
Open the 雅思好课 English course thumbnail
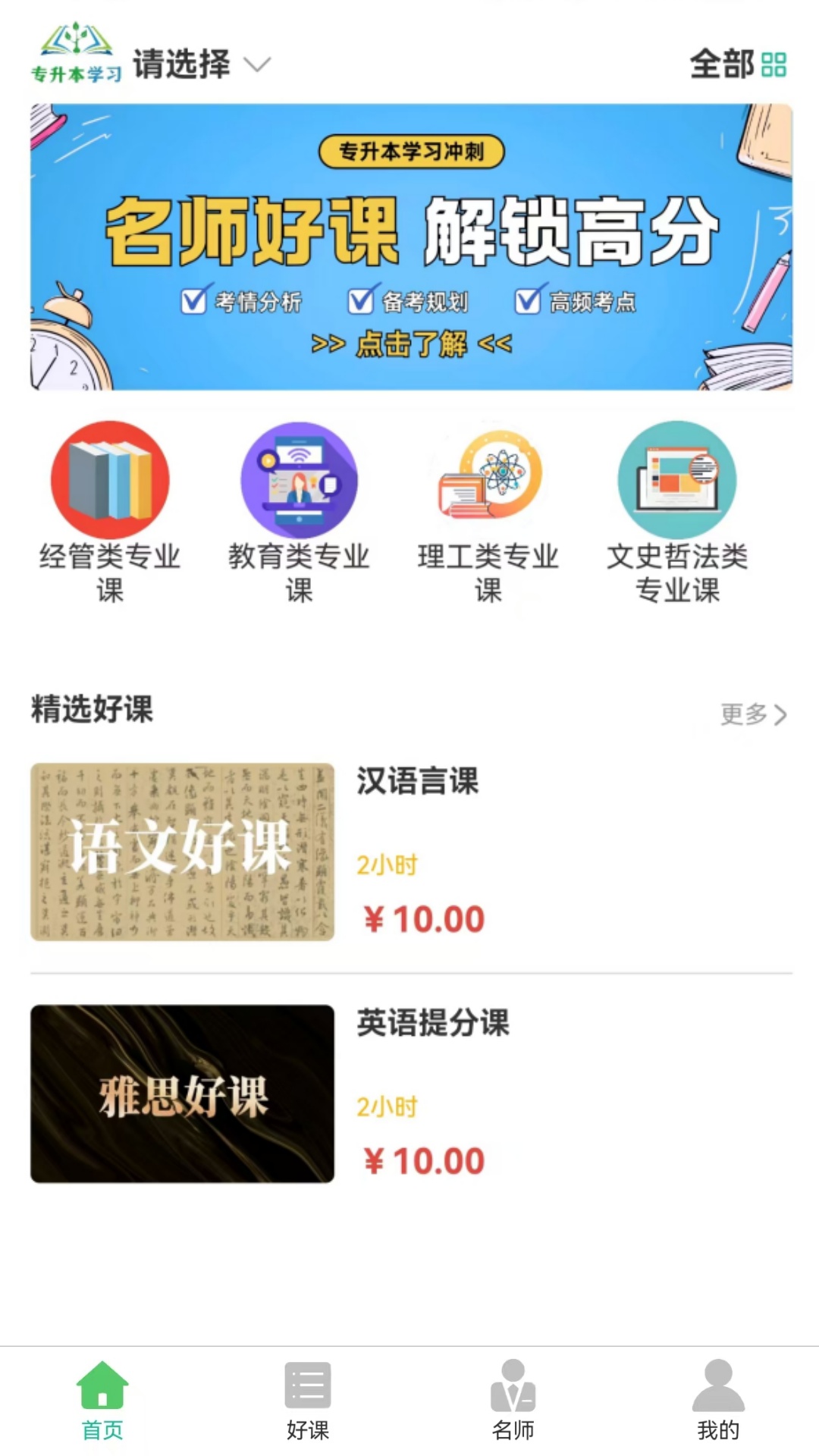(x=183, y=1093)
